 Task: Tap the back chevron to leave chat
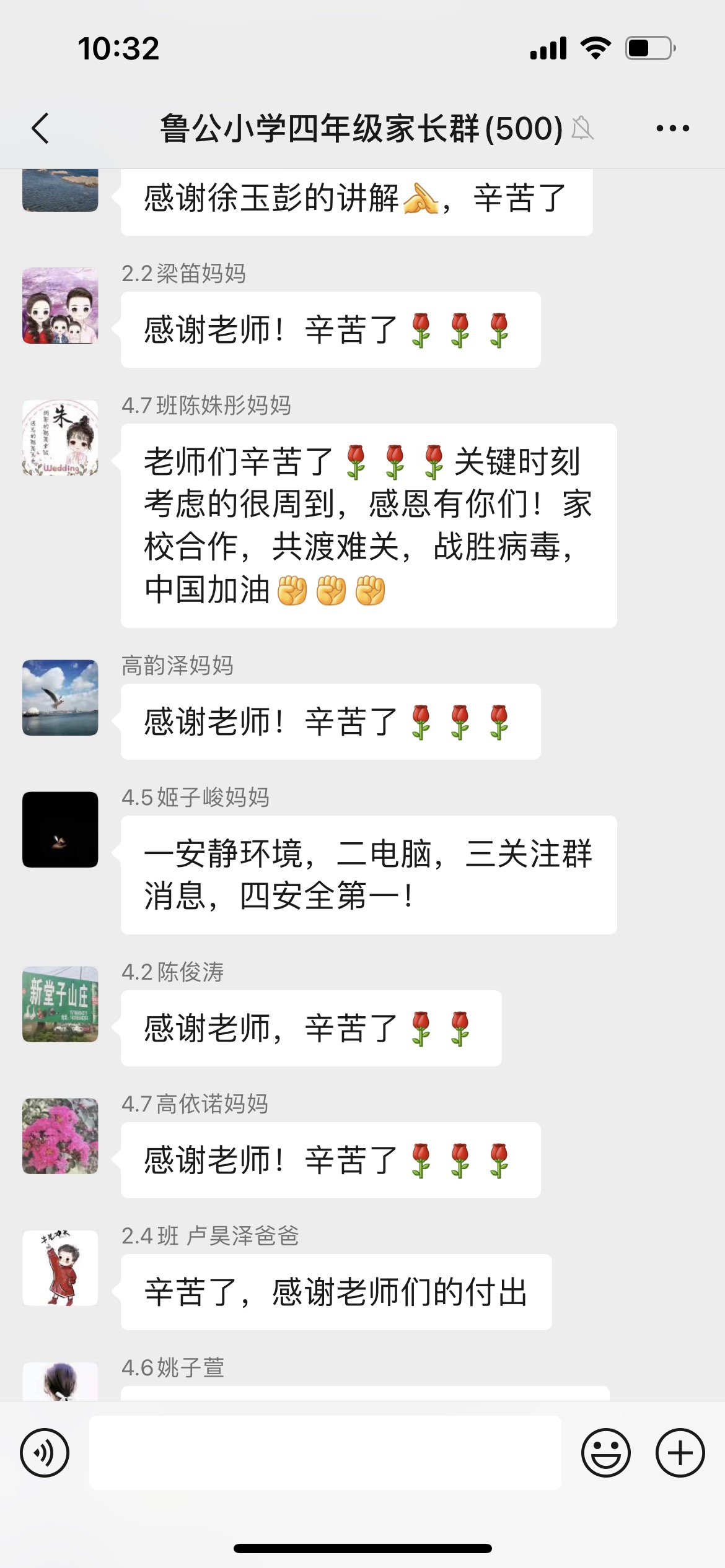pyautogui.click(x=40, y=128)
